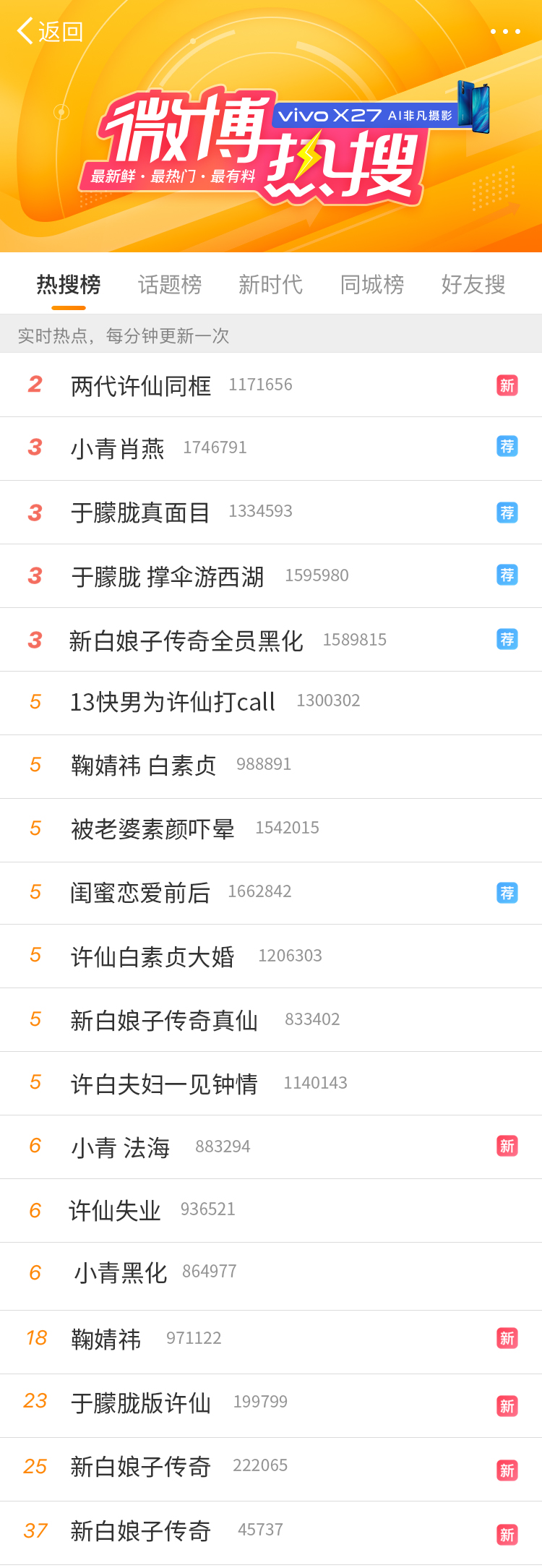Select the 好友搜 tab
Viewport: 542px width, 1568px height.
pyautogui.click(x=473, y=285)
